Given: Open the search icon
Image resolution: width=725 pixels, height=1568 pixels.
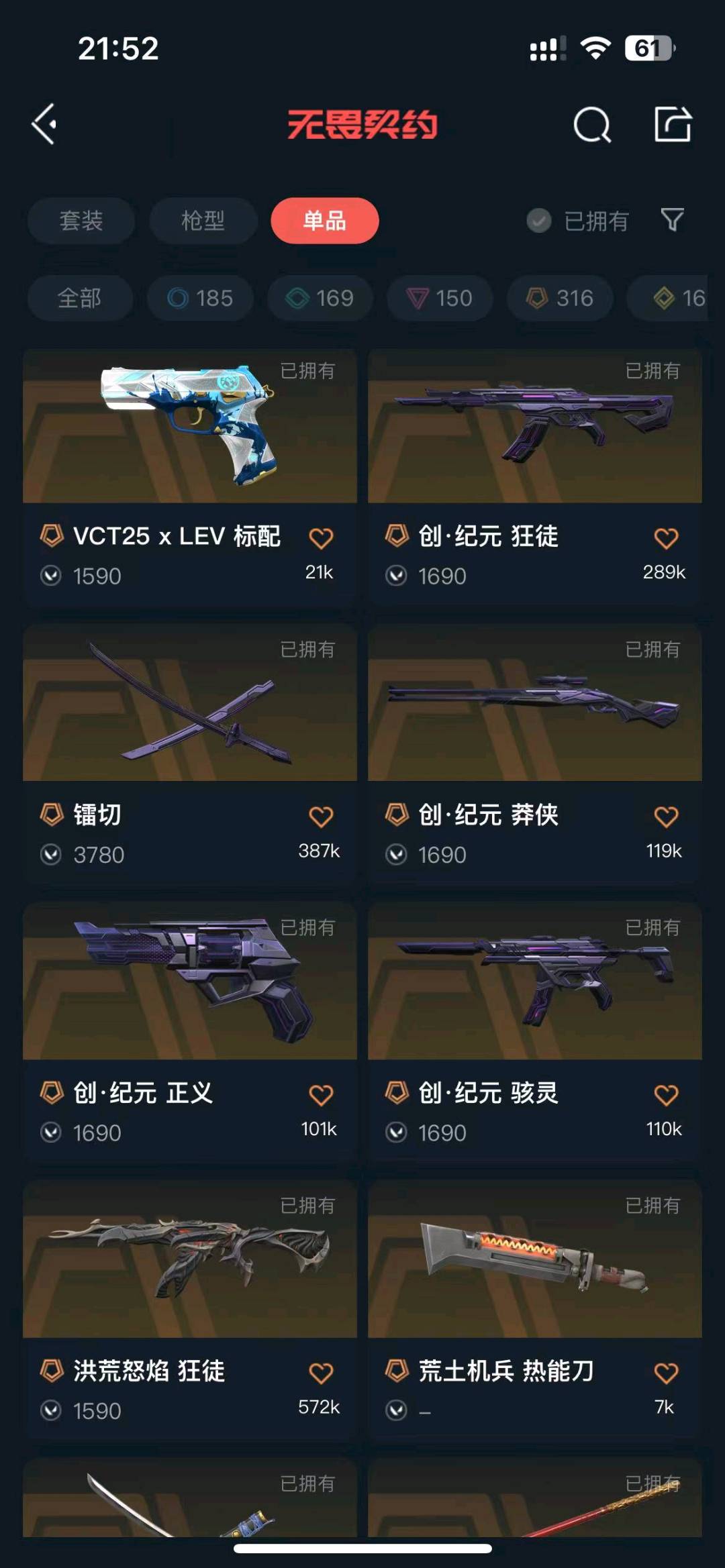Looking at the screenshot, I should click(x=591, y=125).
